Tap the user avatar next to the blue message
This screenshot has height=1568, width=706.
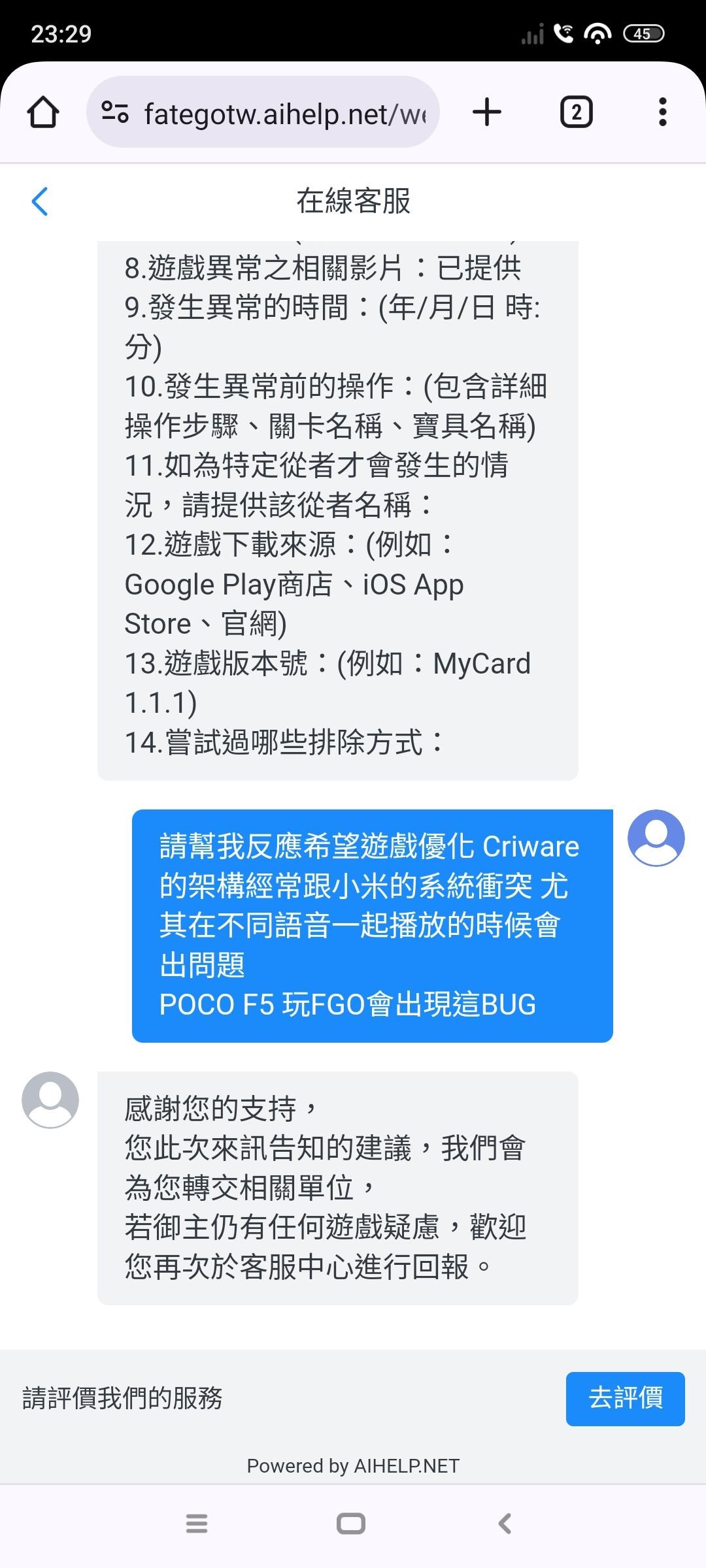point(655,838)
